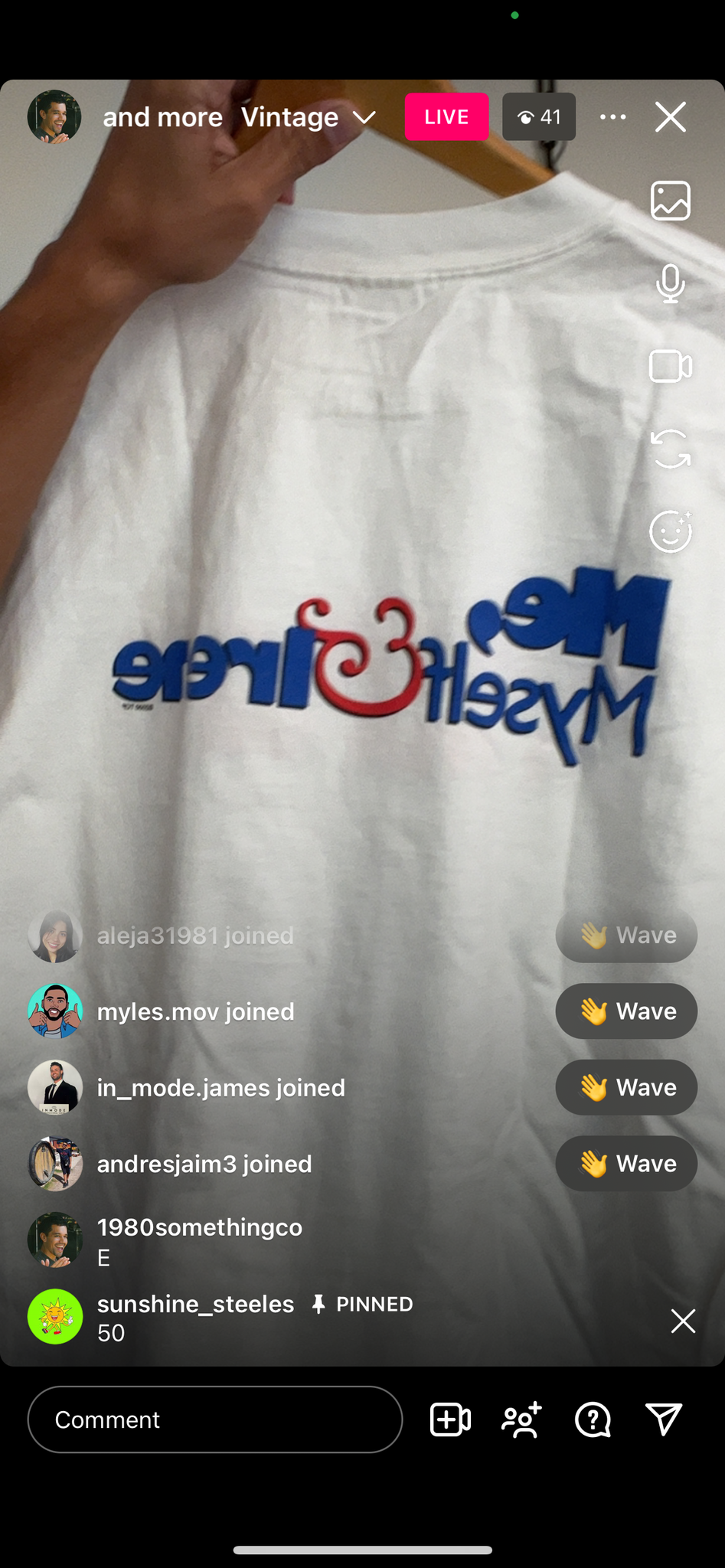Open face filter effects
Image resolution: width=725 pixels, height=1568 pixels.
pyautogui.click(x=670, y=531)
